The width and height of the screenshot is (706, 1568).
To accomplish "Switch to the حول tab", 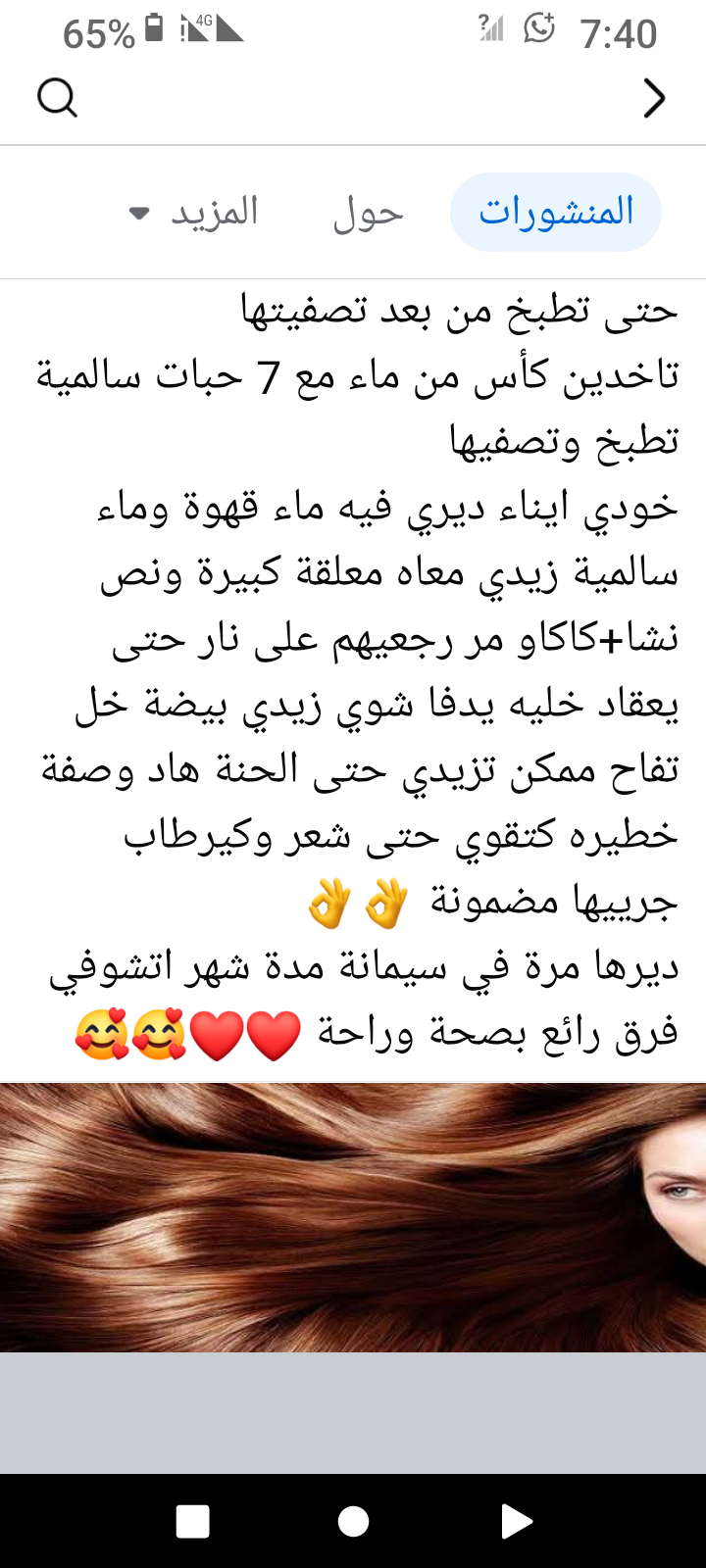I will pos(368,213).
